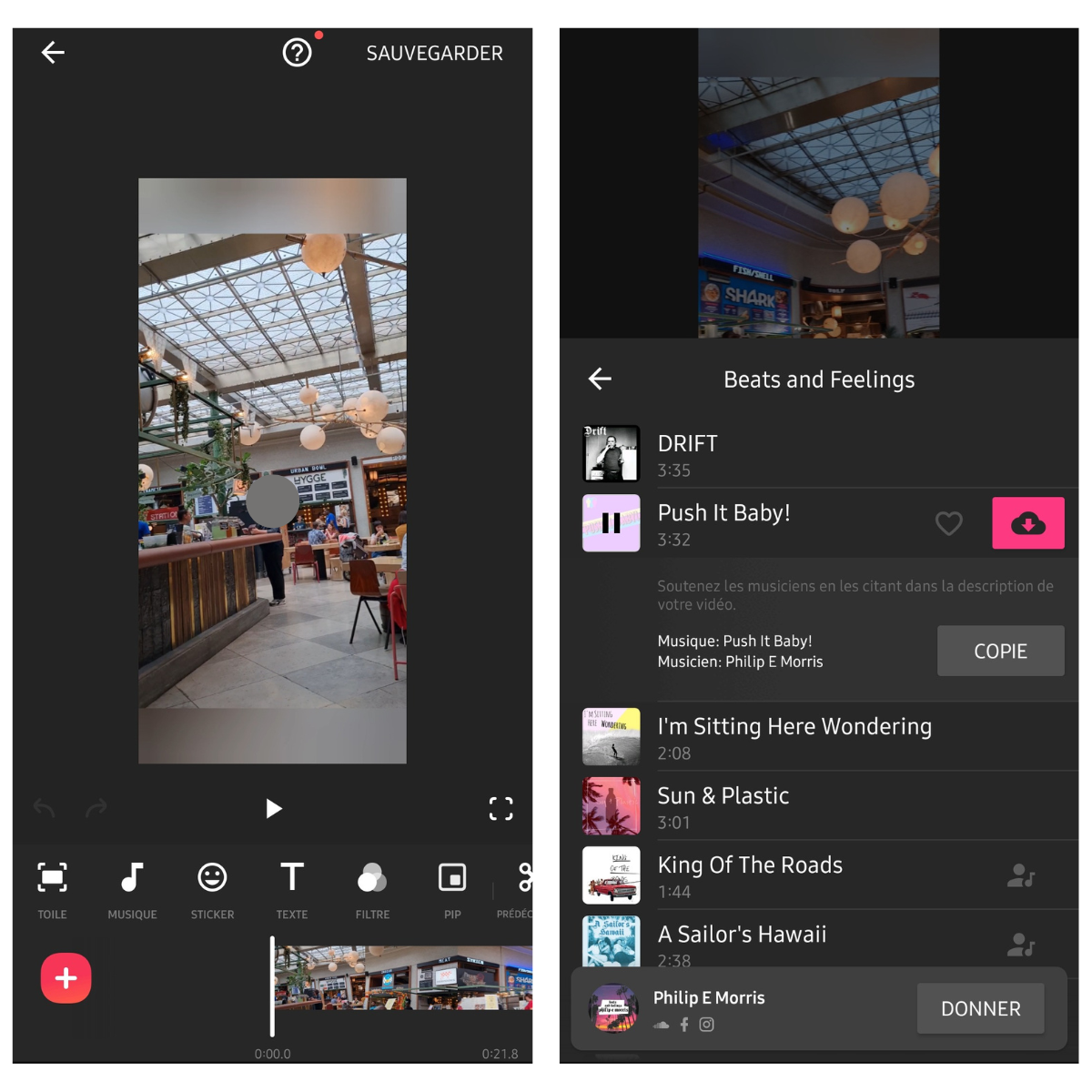
Task: Go back from Beats and Feelings
Action: (600, 379)
